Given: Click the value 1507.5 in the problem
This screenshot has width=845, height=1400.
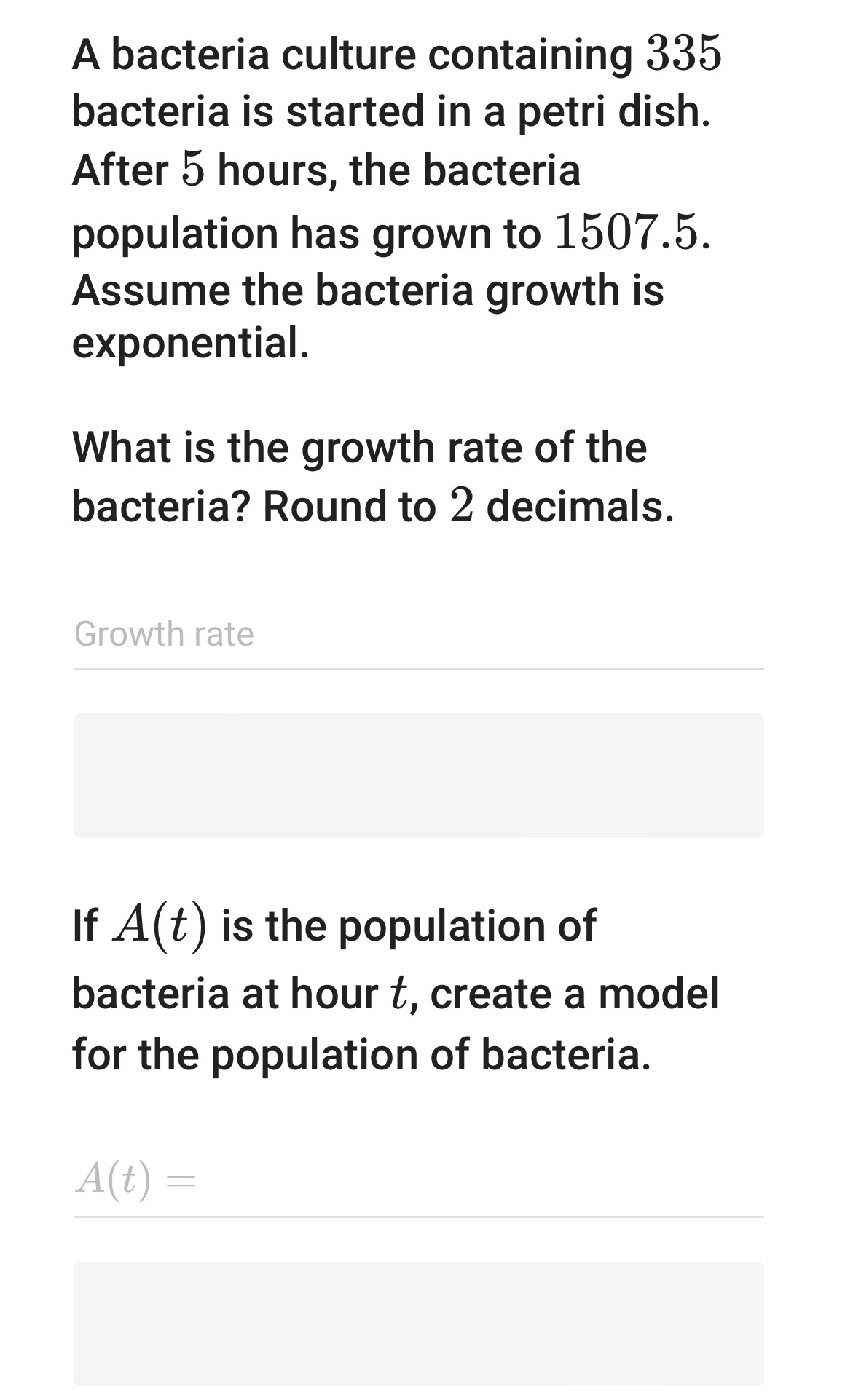Looking at the screenshot, I should tap(632, 232).
